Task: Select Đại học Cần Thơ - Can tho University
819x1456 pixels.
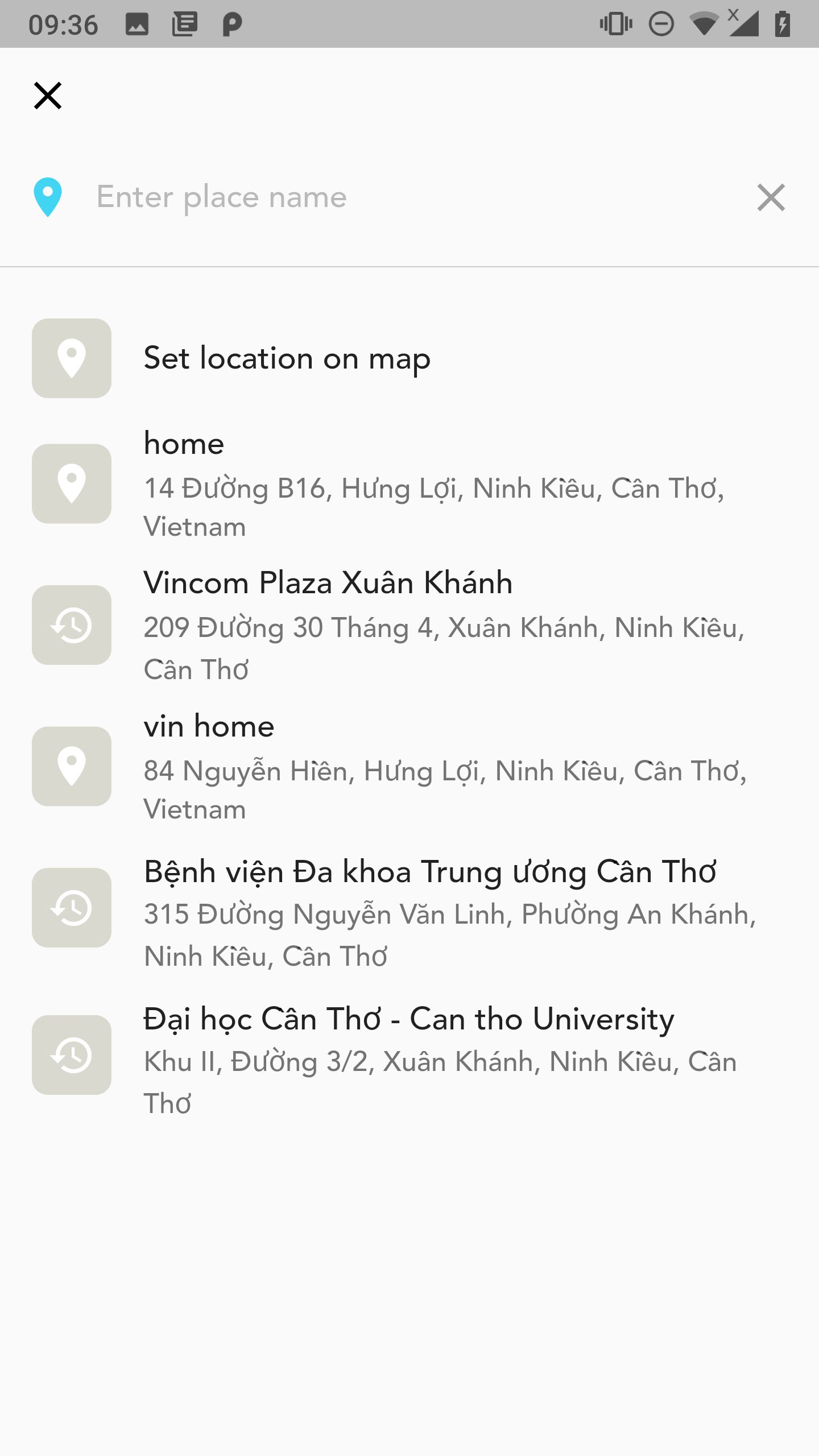Action: [x=409, y=1056]
